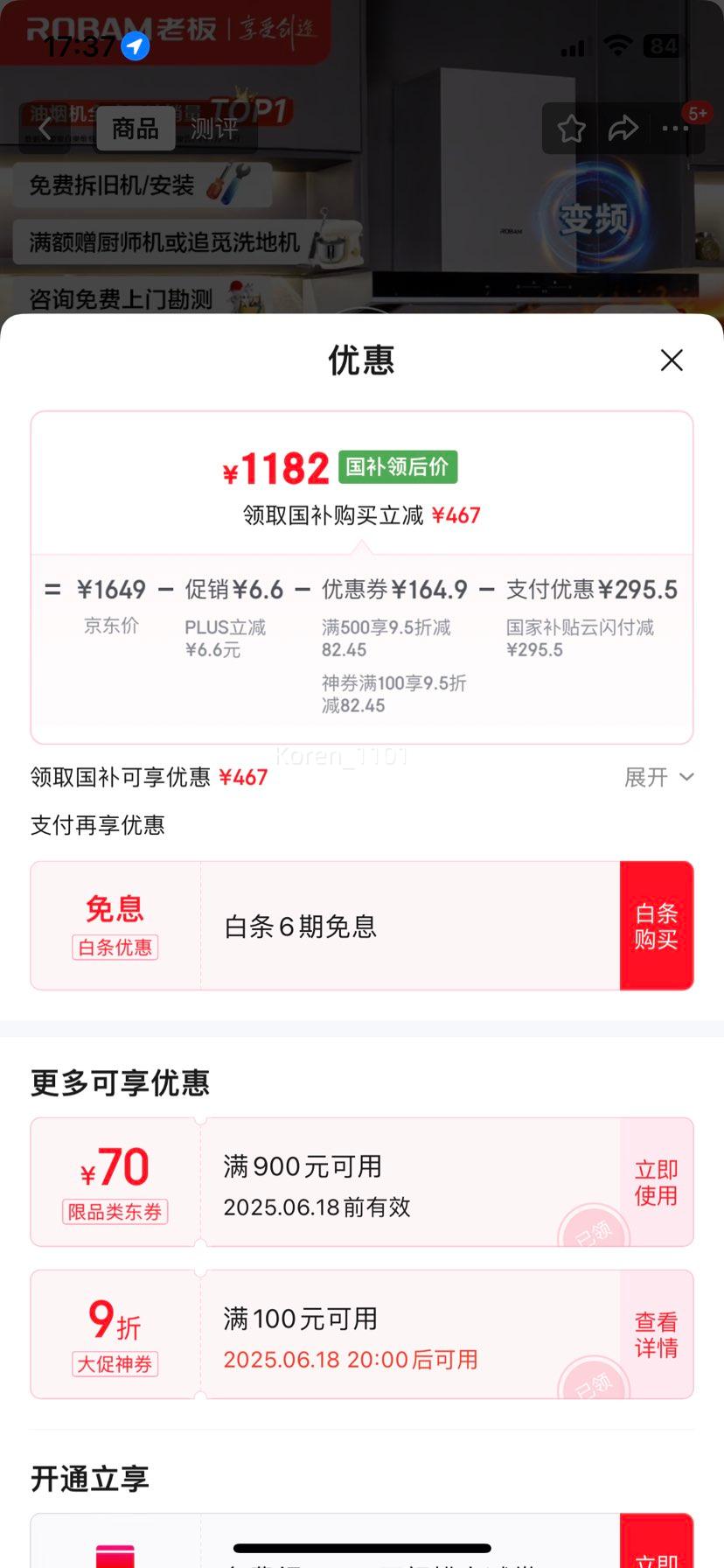Expand the 国补 discount details with 展开
Screen dimensions: 724x1568
click(x=658, y=777)
